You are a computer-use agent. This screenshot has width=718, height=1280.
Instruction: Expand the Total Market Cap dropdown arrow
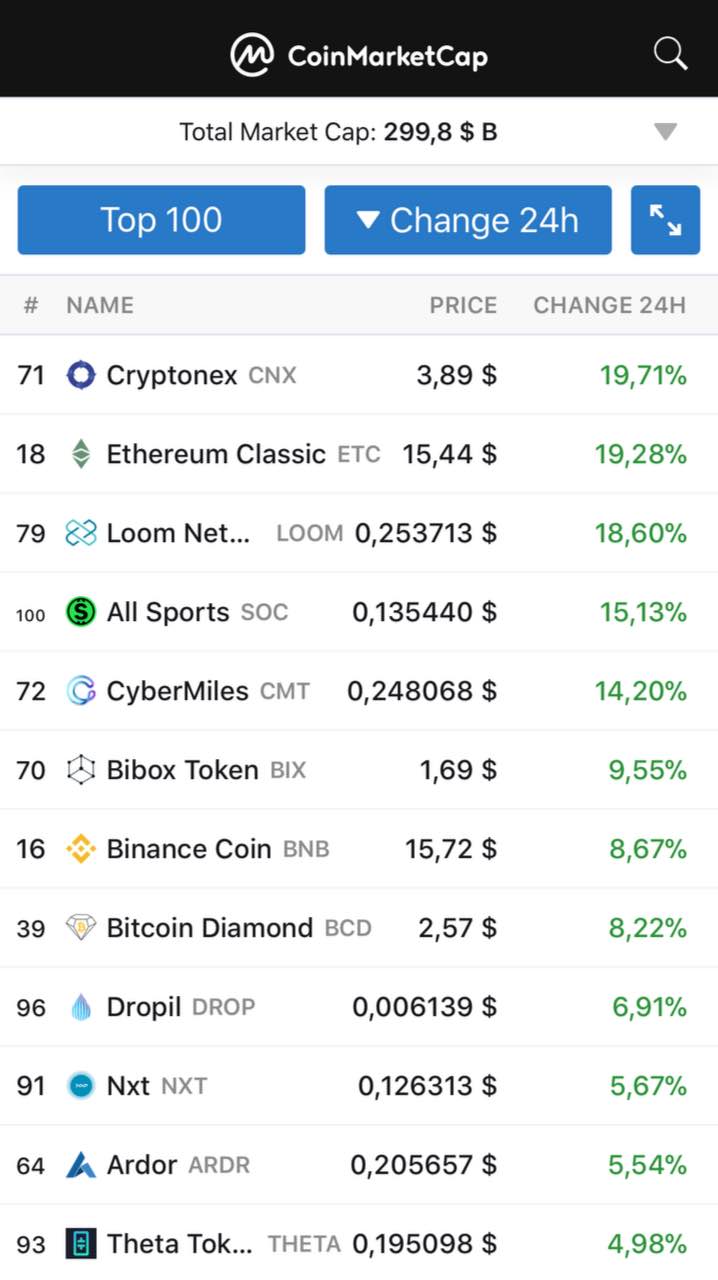pos(665,131)
